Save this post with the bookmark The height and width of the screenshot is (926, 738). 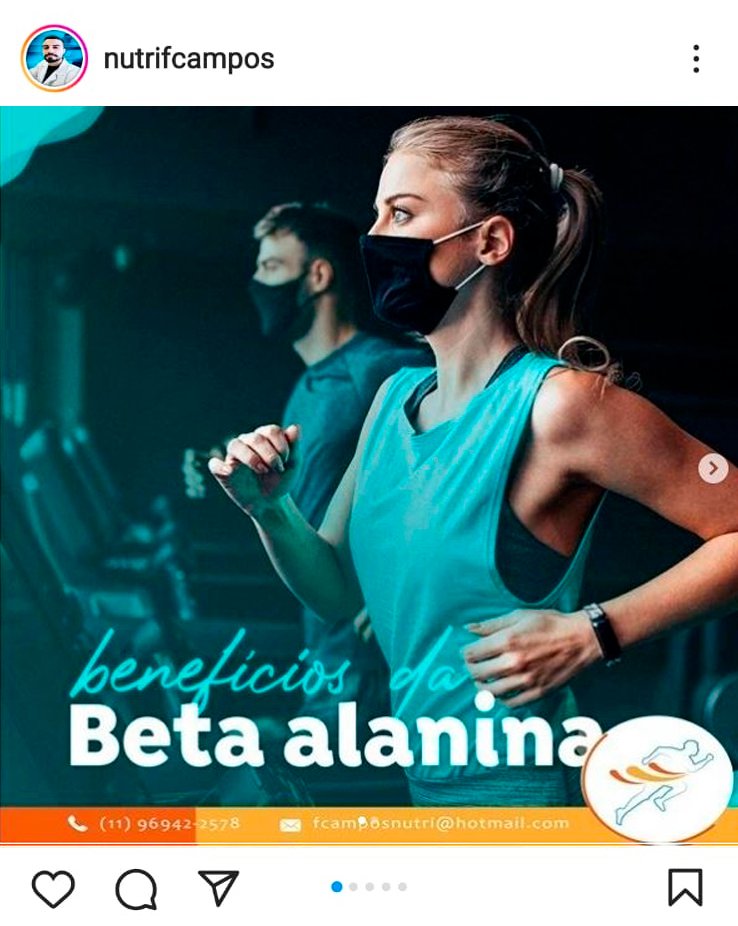(685, 887)
